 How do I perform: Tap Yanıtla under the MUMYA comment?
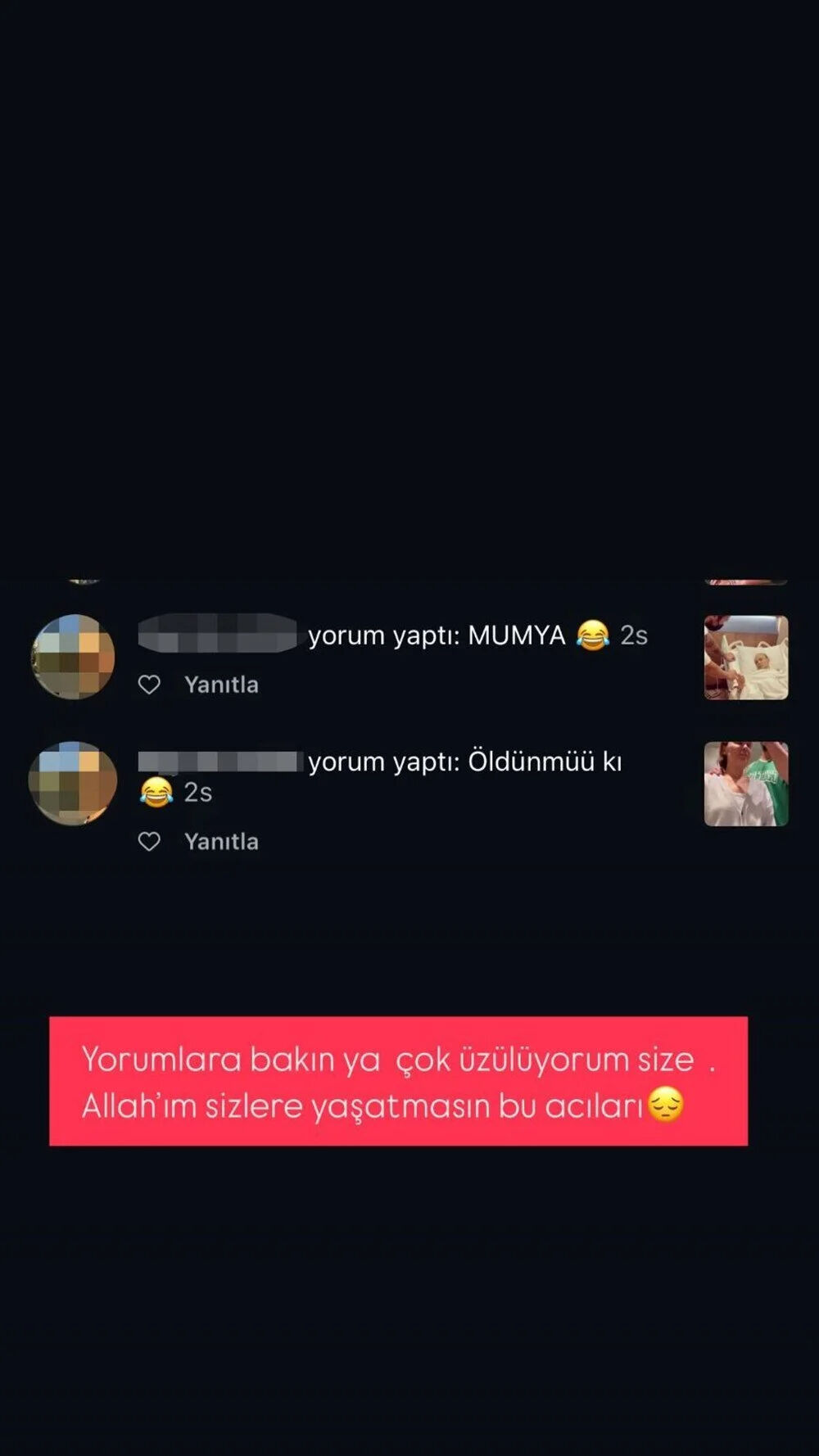pos(219,683)
